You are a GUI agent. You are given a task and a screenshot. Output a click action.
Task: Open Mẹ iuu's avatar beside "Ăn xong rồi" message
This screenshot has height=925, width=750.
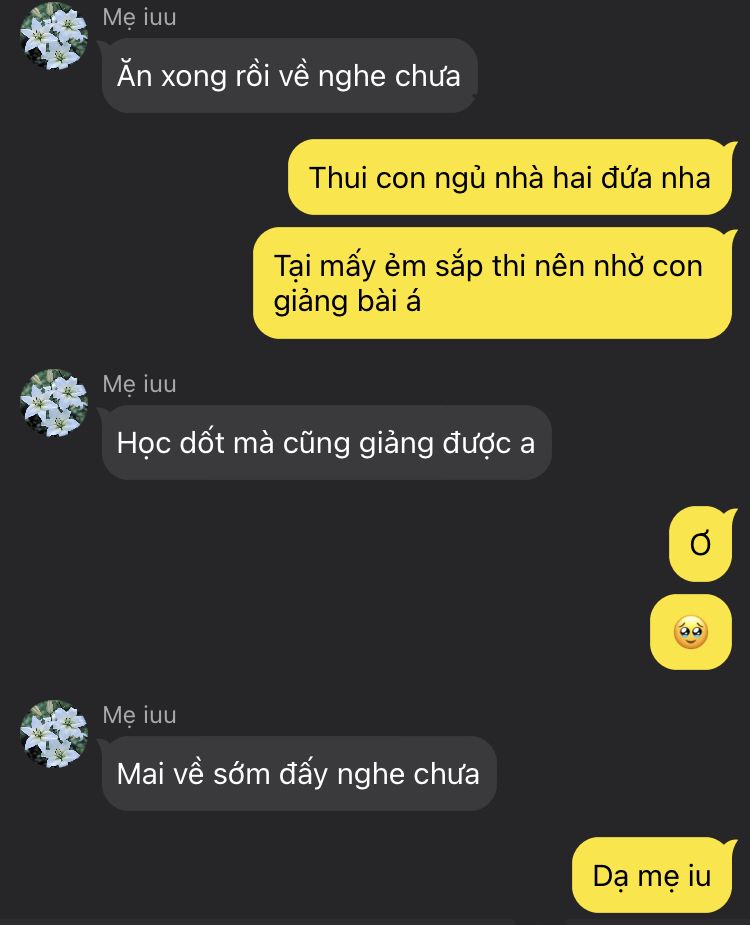pos(54,36)
